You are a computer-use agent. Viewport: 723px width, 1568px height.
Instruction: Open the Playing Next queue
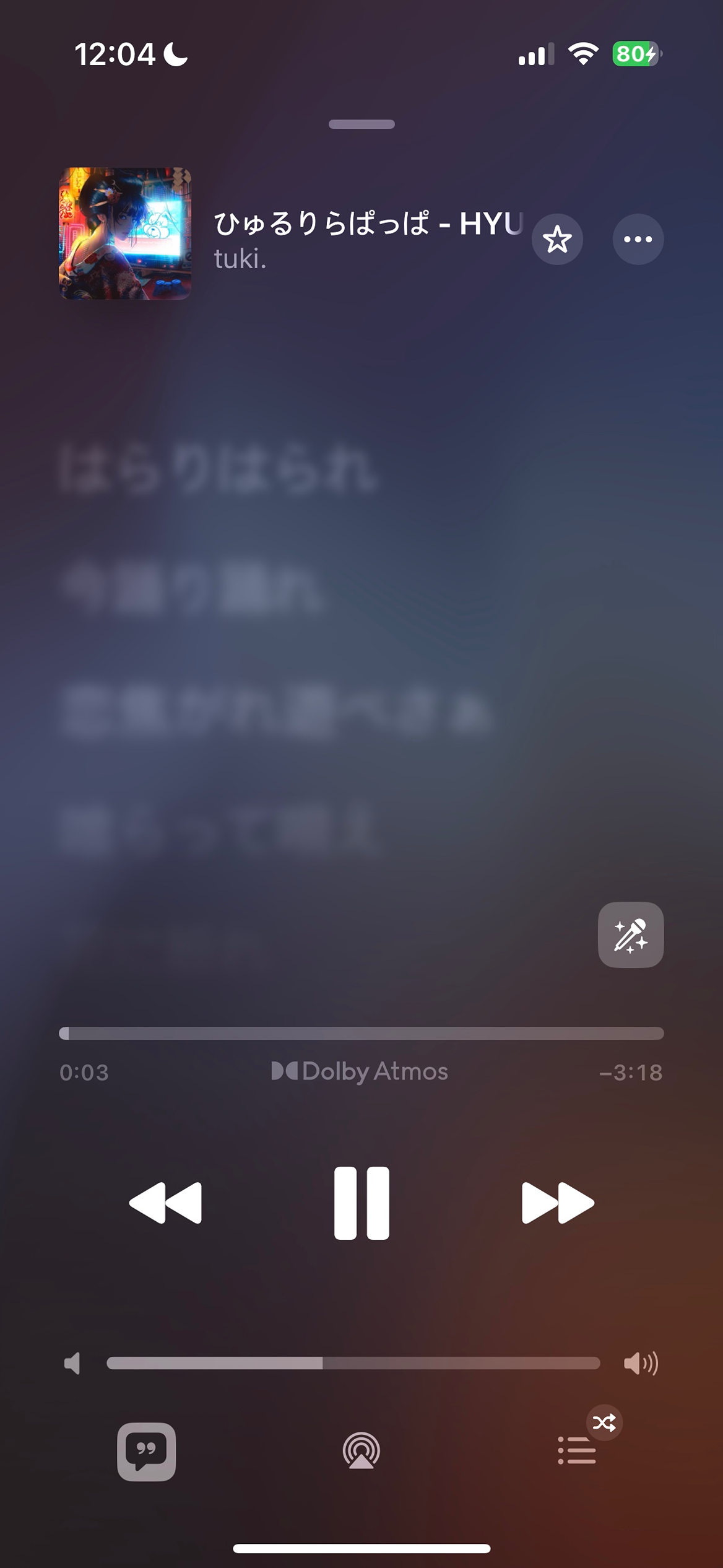pos(576,1450)
